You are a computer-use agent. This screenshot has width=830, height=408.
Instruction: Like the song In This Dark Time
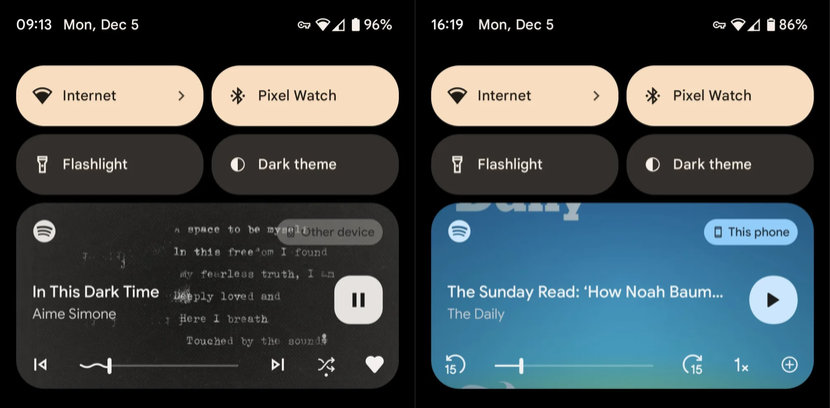(x=374, y=365)
